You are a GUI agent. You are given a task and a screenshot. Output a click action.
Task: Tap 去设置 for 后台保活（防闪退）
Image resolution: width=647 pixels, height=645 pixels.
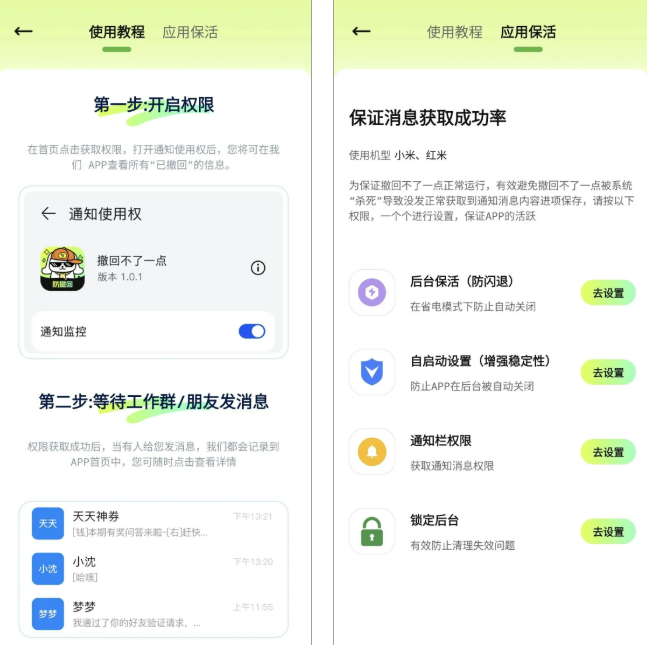607,293
